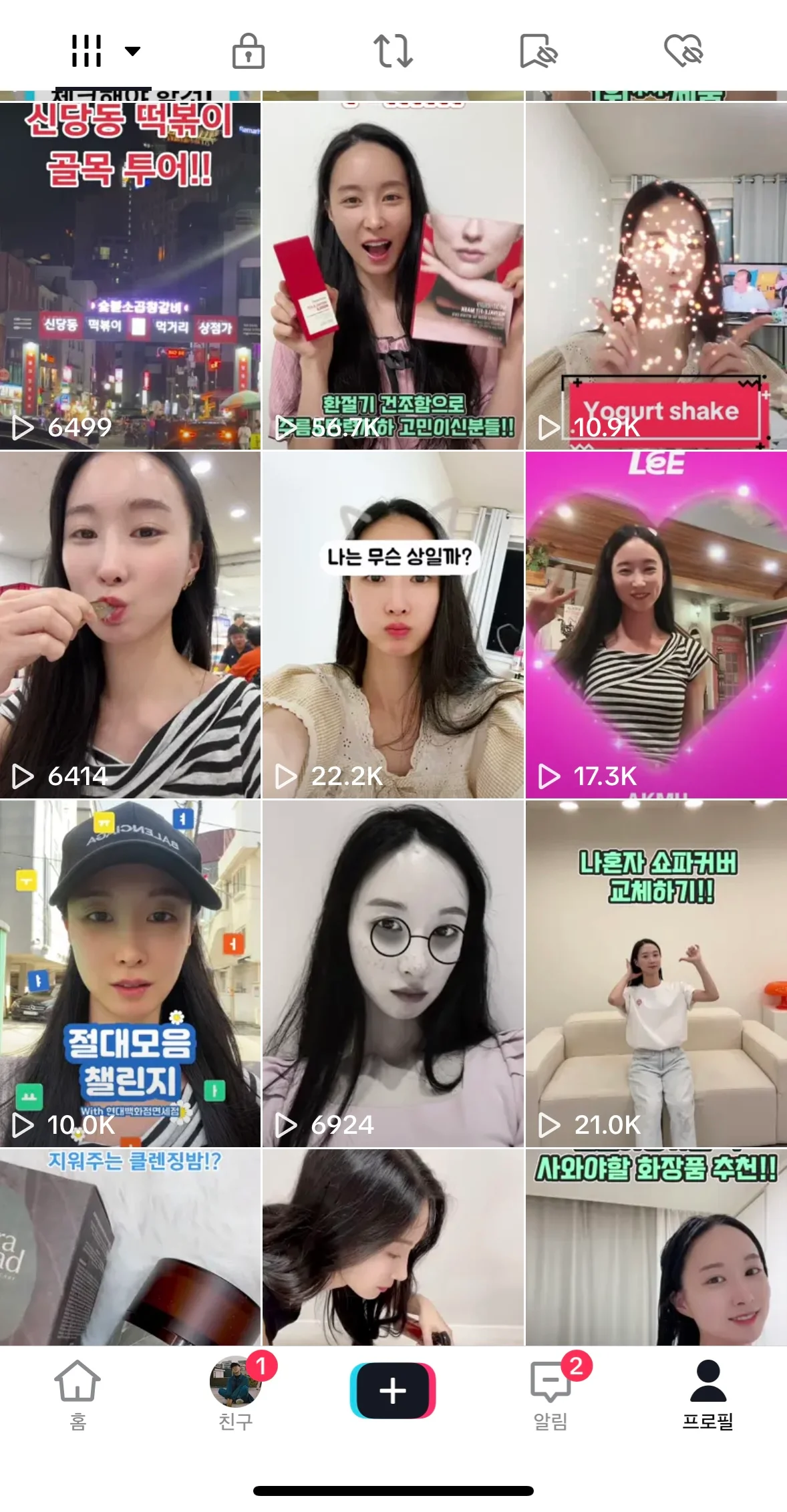Open the Yogurt shake video
Screen dimensions: 787x1512
click(x=656, y=275)
